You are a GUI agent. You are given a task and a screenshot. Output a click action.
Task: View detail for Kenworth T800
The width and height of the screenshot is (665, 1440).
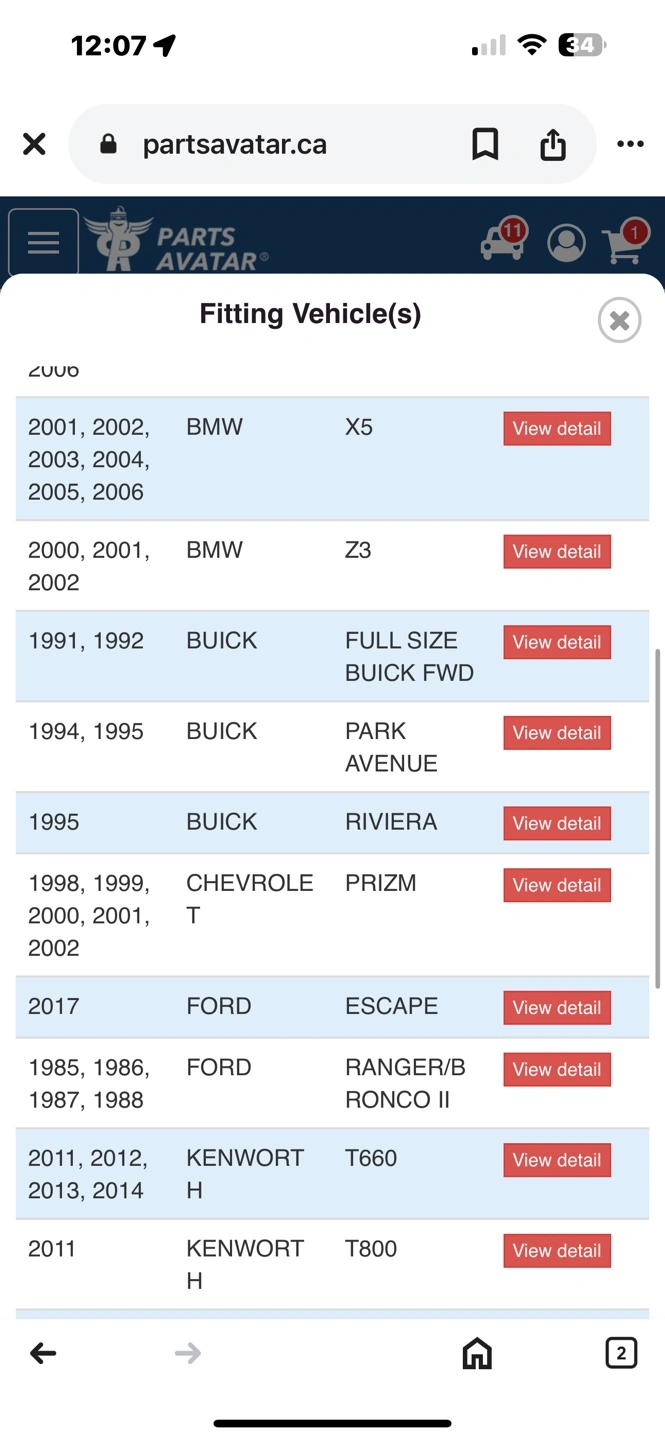(x=557, y=1250)
